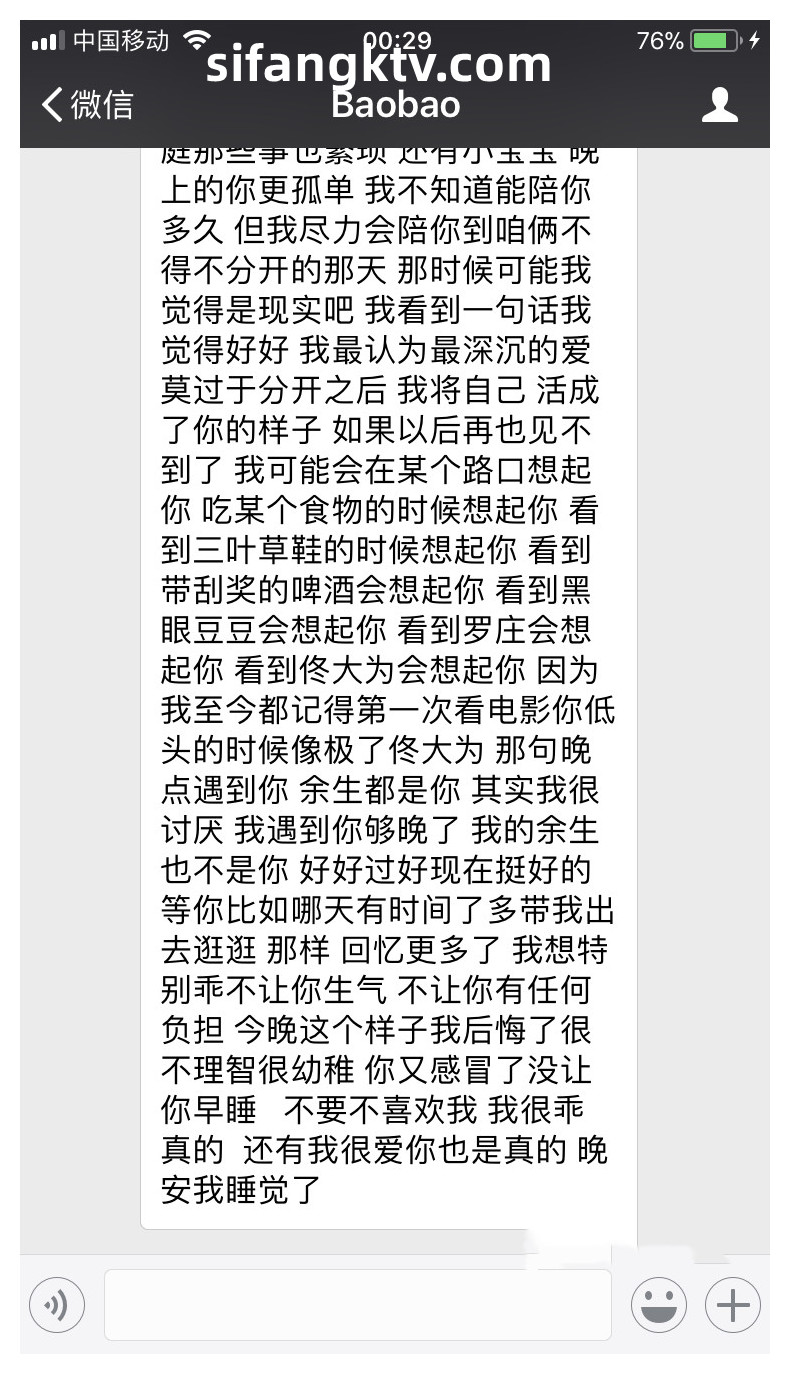The image size is (790, 1374).
Task: Open the plus attachment menu
Action: tap(733, 1305)
